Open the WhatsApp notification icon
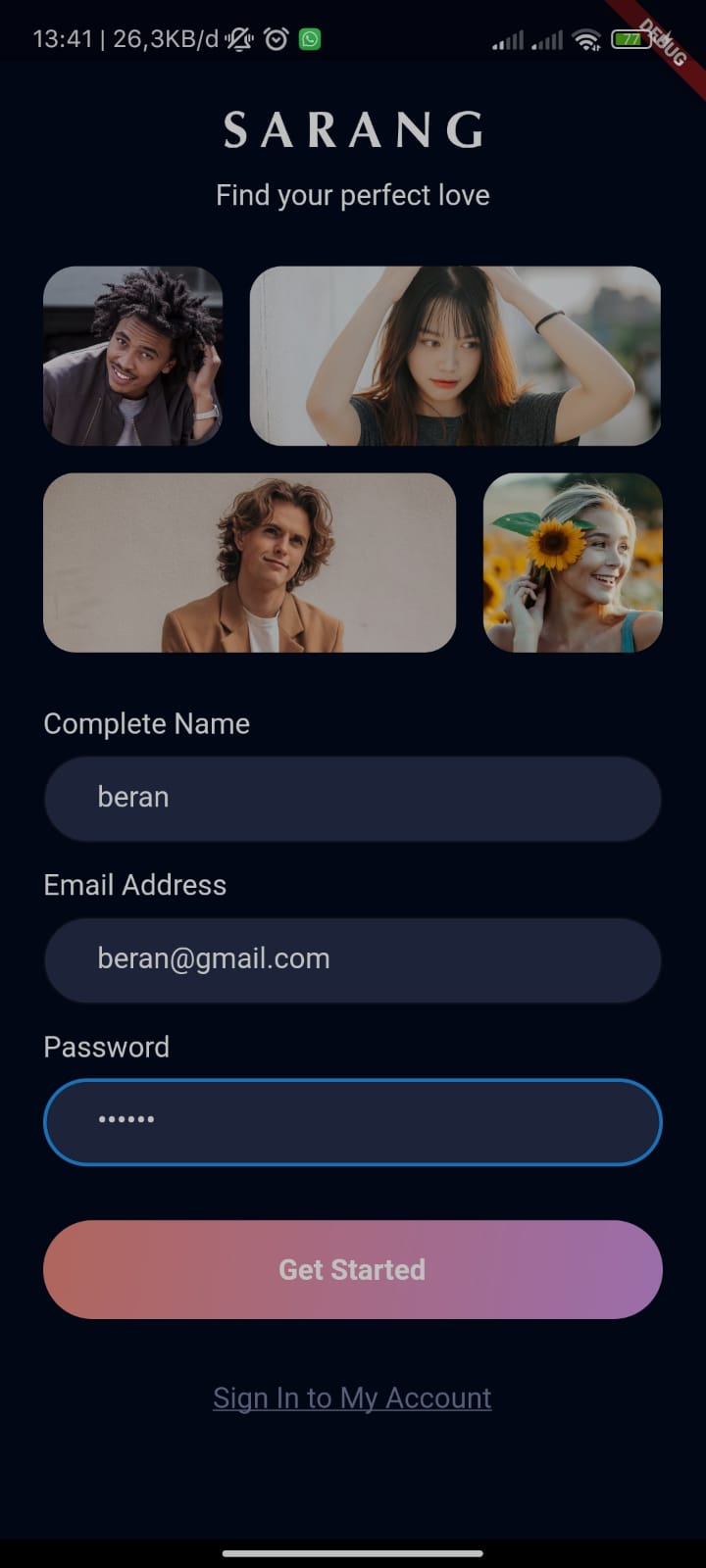This screenshot has height=1568, width=706. pyautogui.click(x=309, y=38)
